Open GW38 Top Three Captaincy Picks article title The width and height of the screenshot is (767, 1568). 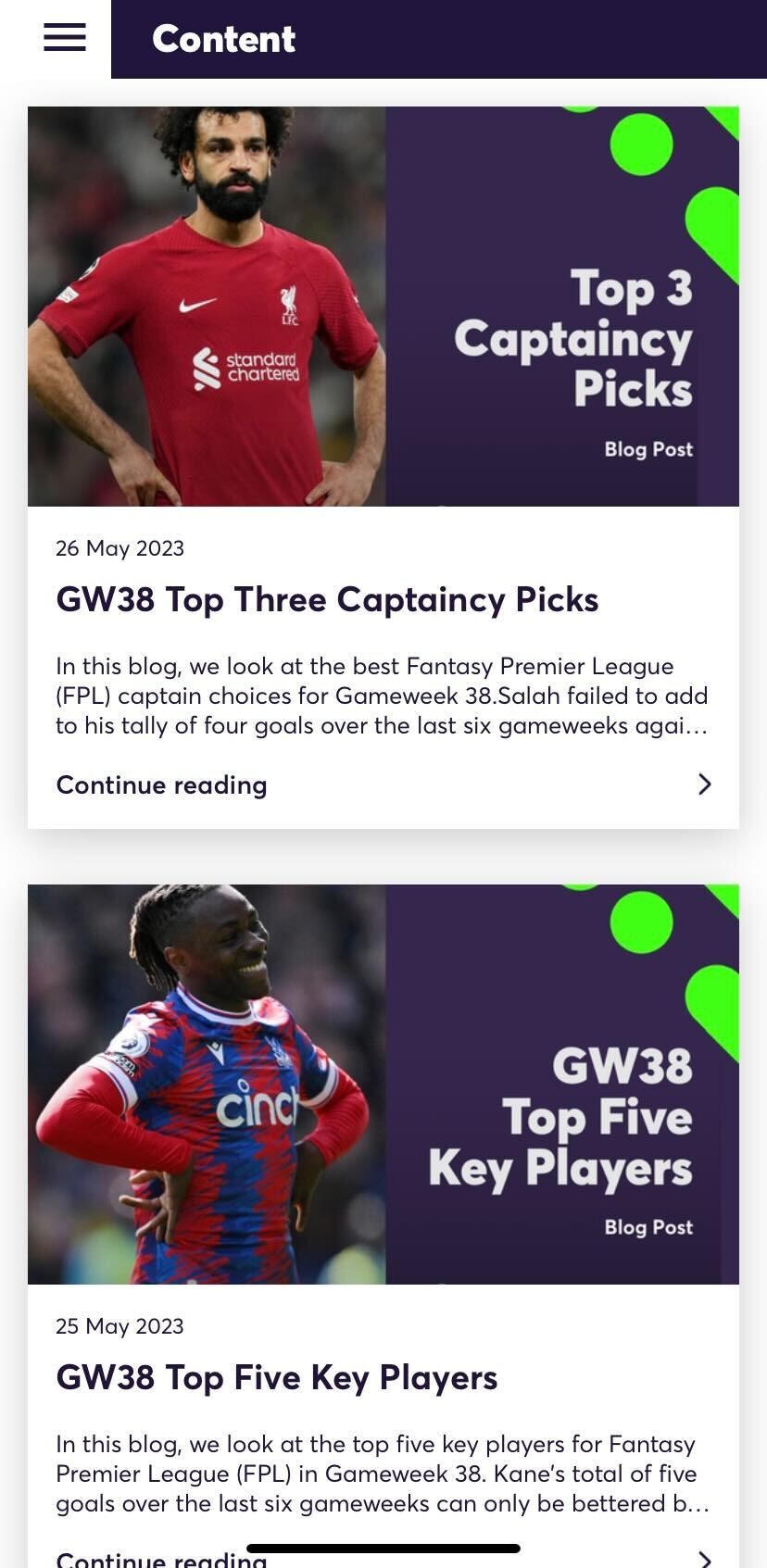tap(327, 599)
